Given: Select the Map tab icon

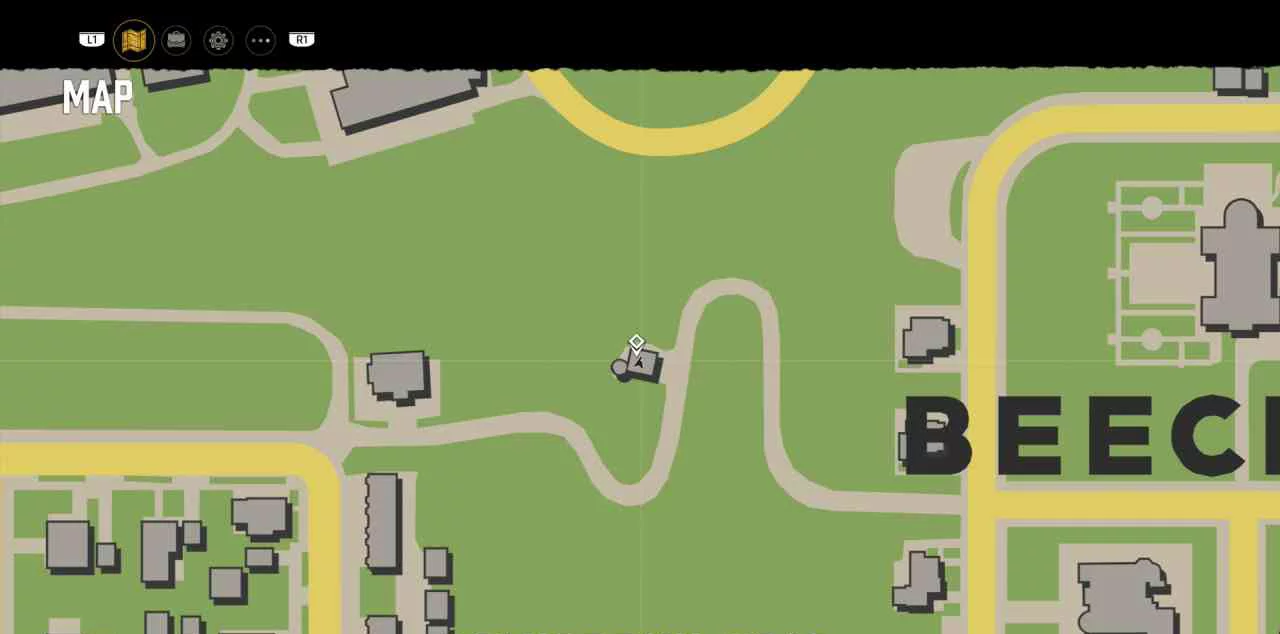Looking at the screenshot, I should coord(134,40).
